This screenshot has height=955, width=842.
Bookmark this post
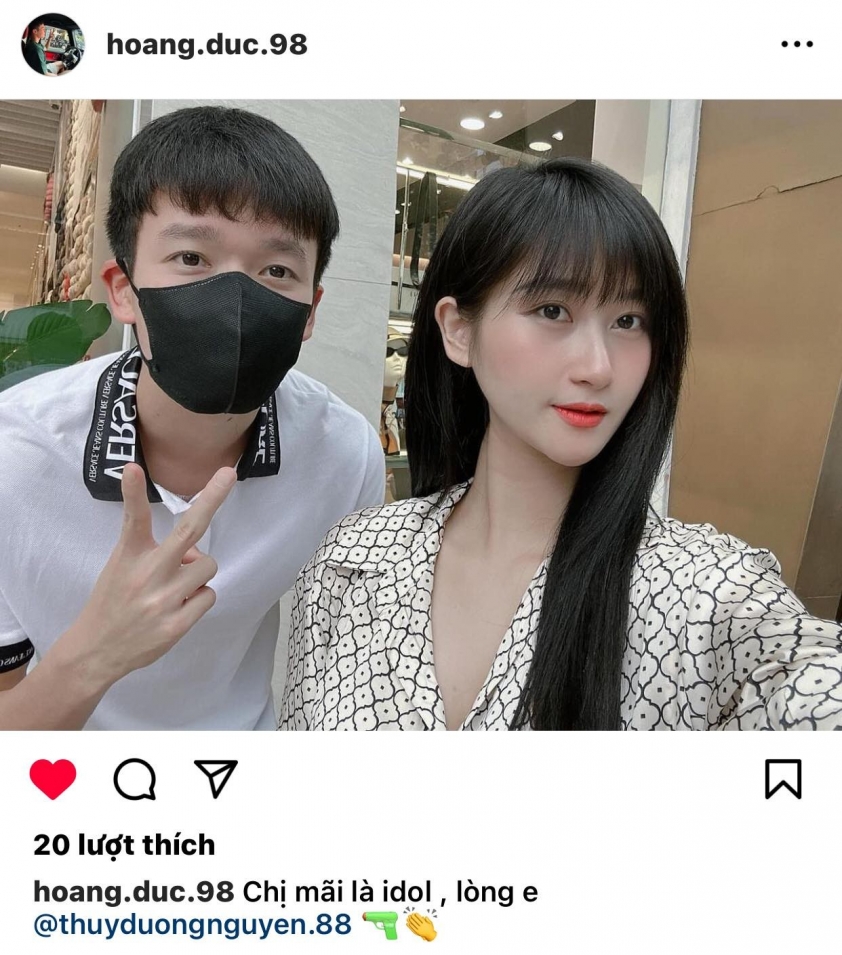click(783, 779)
